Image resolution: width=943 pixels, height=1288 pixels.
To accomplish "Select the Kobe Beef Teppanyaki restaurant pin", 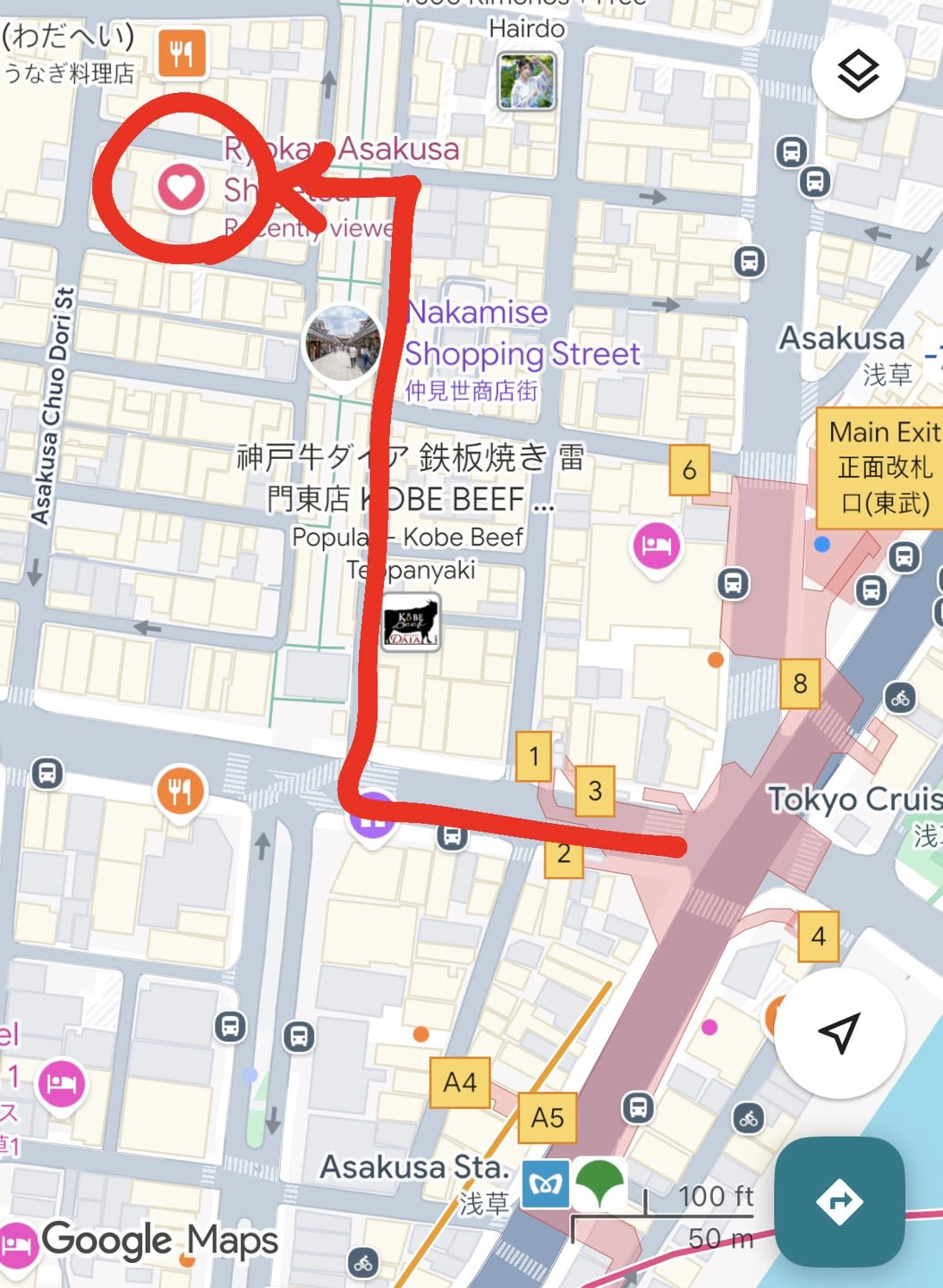I will point(411,623).
